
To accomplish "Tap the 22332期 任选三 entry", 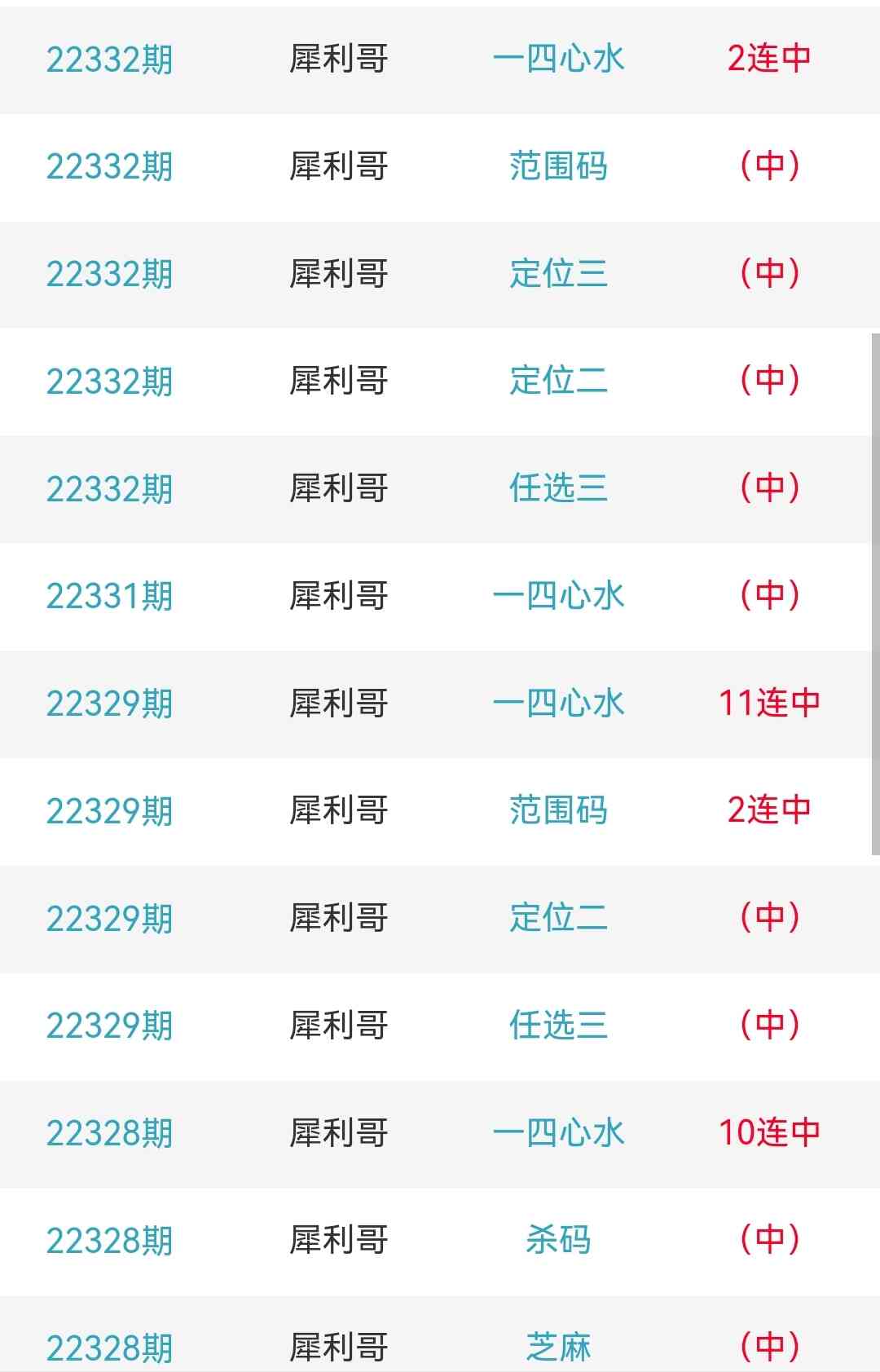I will 558,488.
